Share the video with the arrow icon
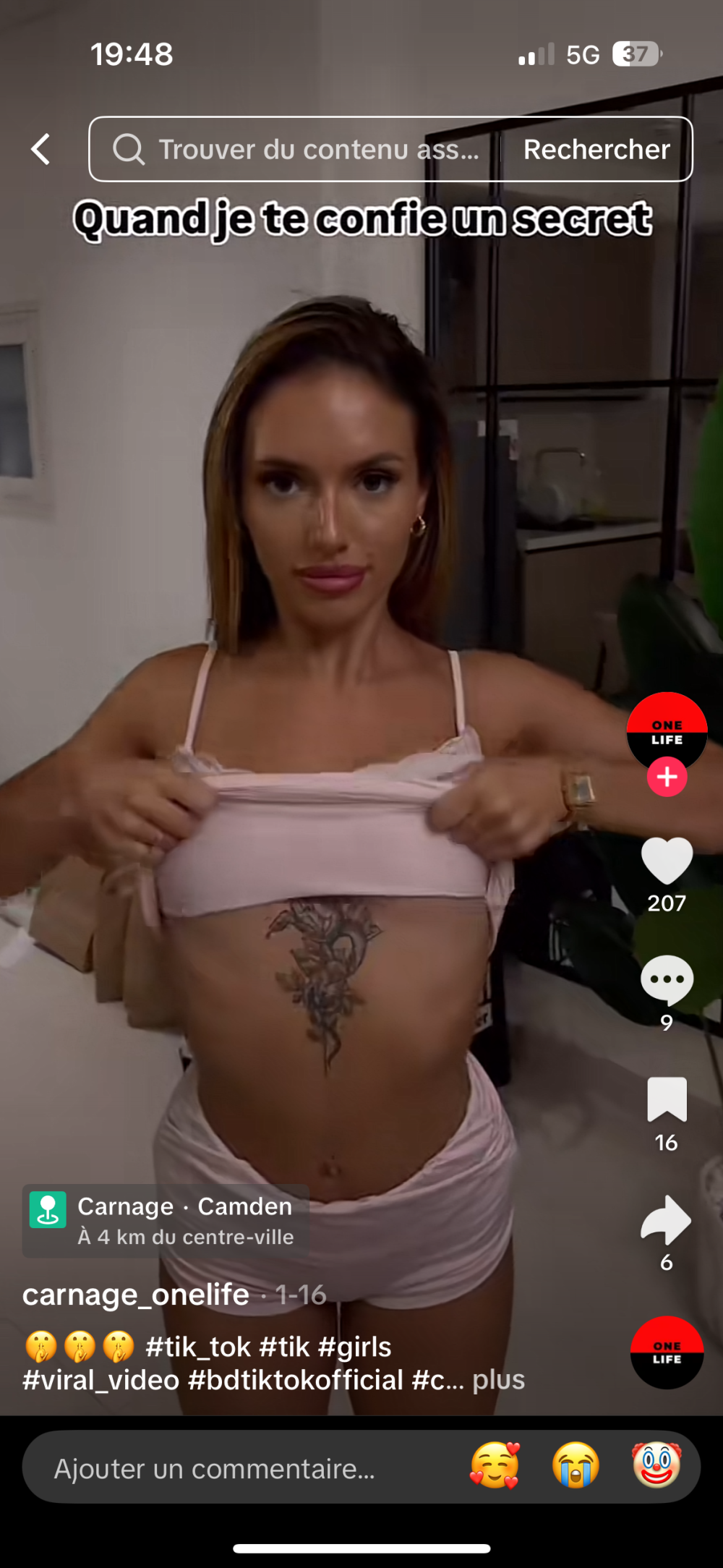 coord(667,1221)
